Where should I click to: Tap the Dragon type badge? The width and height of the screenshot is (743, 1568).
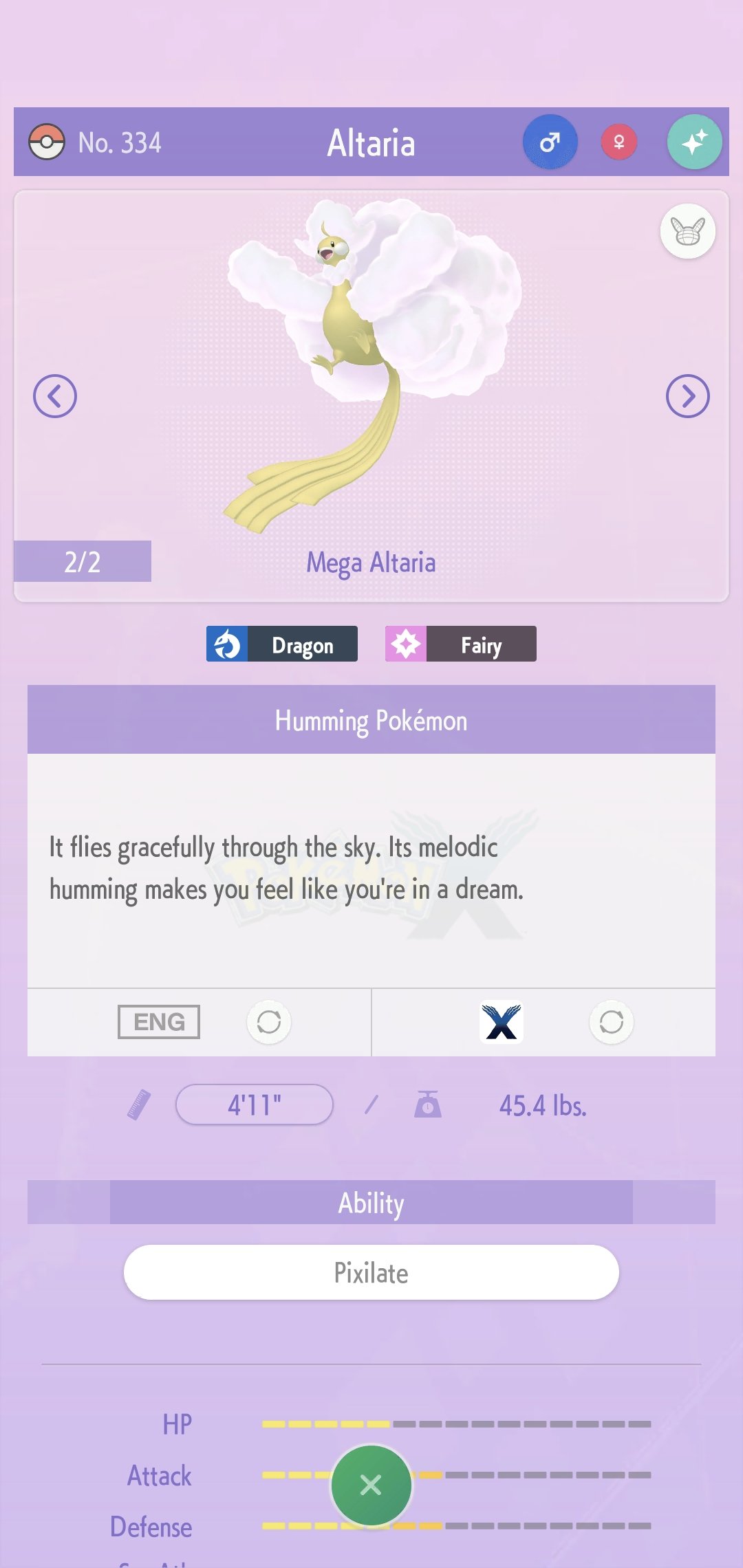click(282, 644)
